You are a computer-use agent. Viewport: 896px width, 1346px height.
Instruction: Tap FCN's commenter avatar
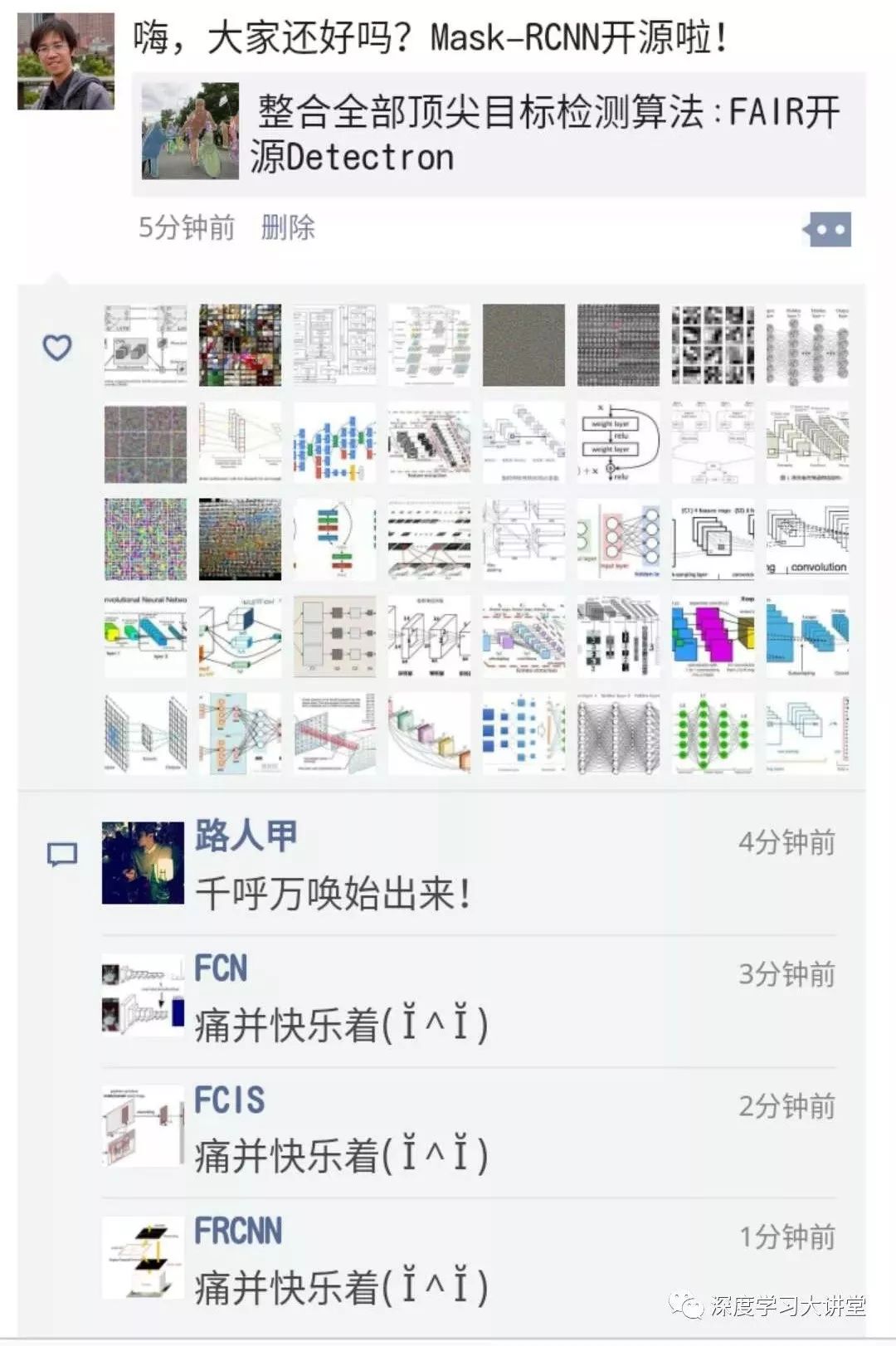point(143,996)
